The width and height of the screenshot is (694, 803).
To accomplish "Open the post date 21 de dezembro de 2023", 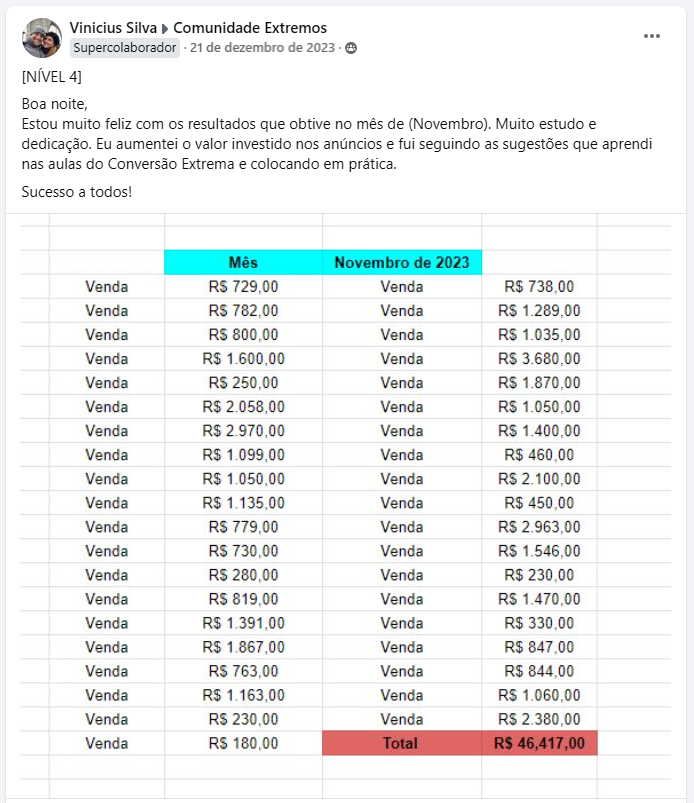I will click(x=262, y=48).
